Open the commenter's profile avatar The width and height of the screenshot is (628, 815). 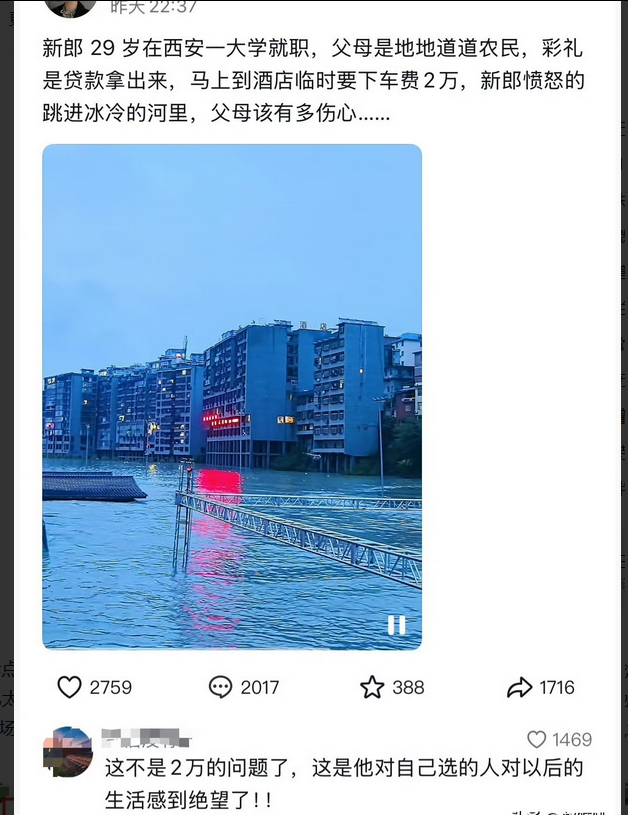click(x=68, y=752)
